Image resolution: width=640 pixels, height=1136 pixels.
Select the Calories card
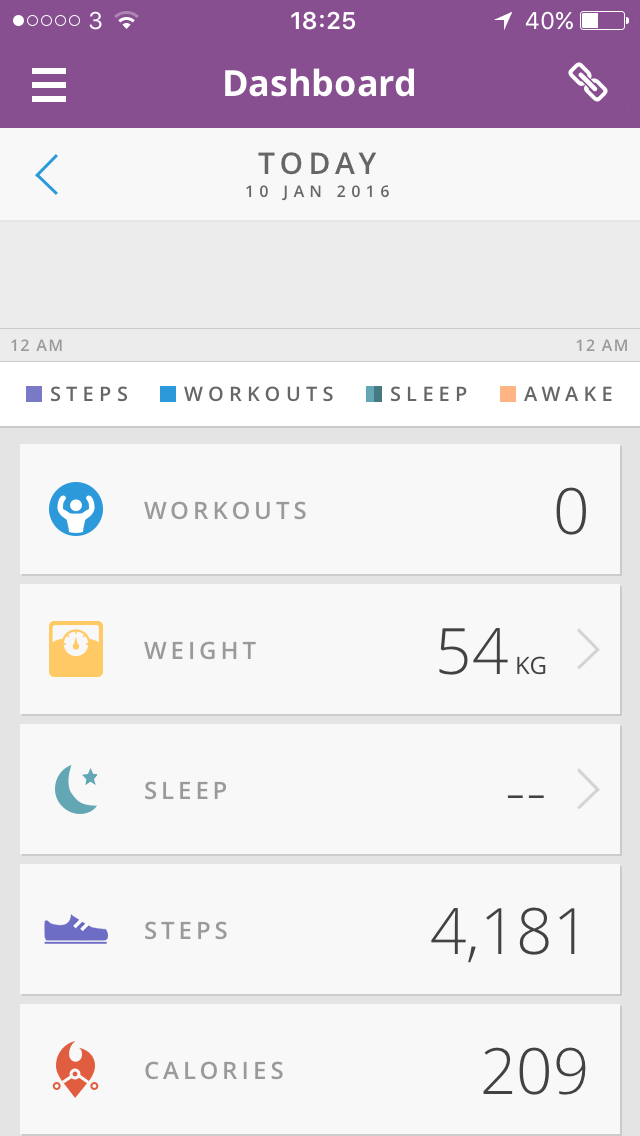click(x=320, y=1070)
